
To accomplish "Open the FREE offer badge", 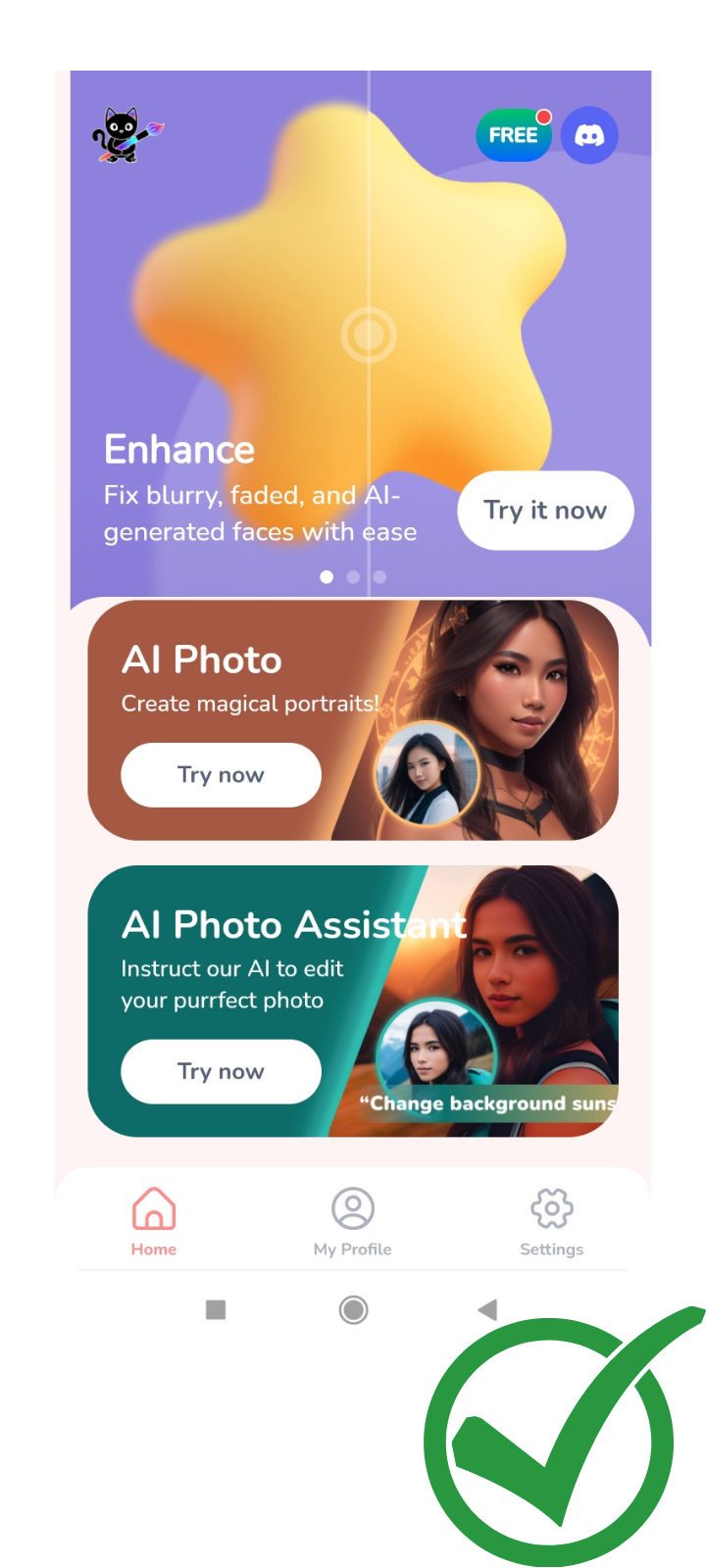I will [513, 135].
